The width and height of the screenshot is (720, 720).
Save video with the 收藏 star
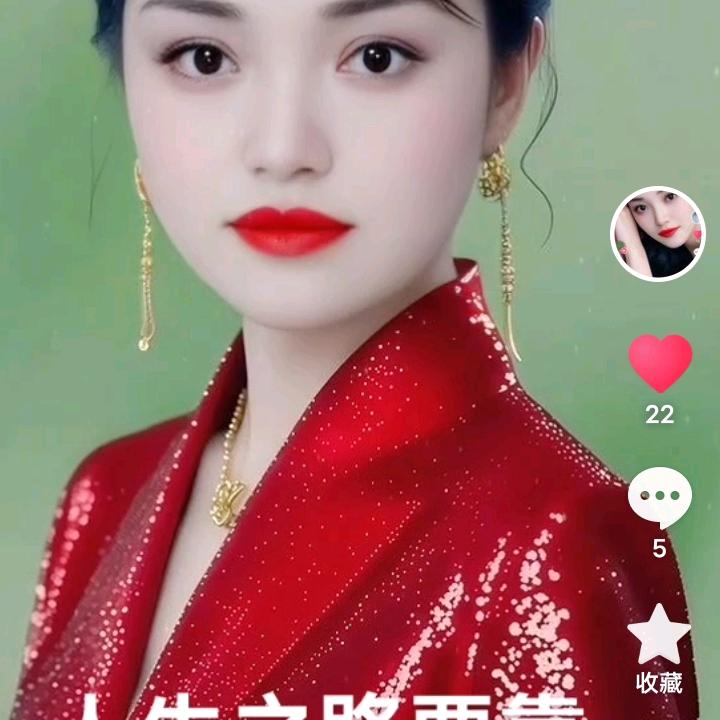[x=659, y=636]
